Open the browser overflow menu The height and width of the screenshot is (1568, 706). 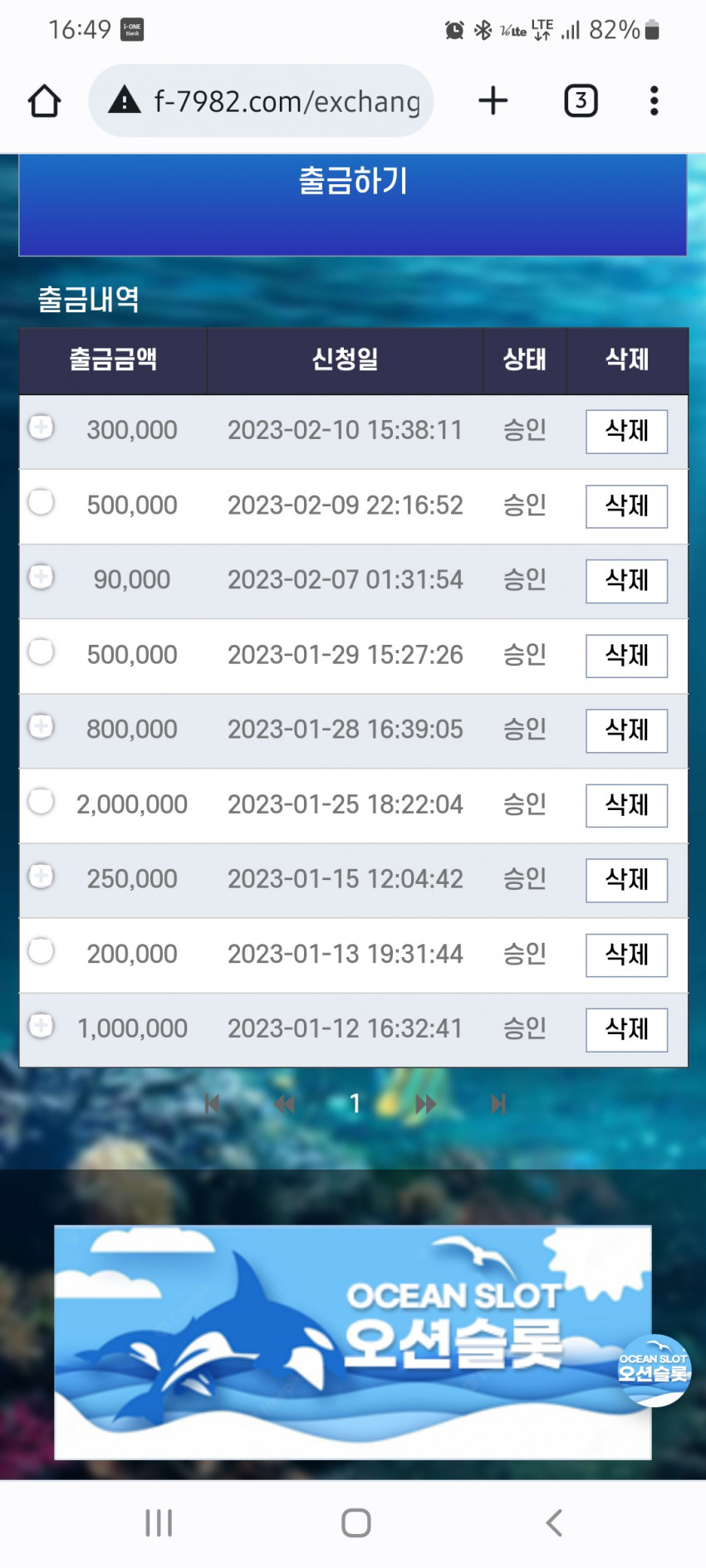655,100
